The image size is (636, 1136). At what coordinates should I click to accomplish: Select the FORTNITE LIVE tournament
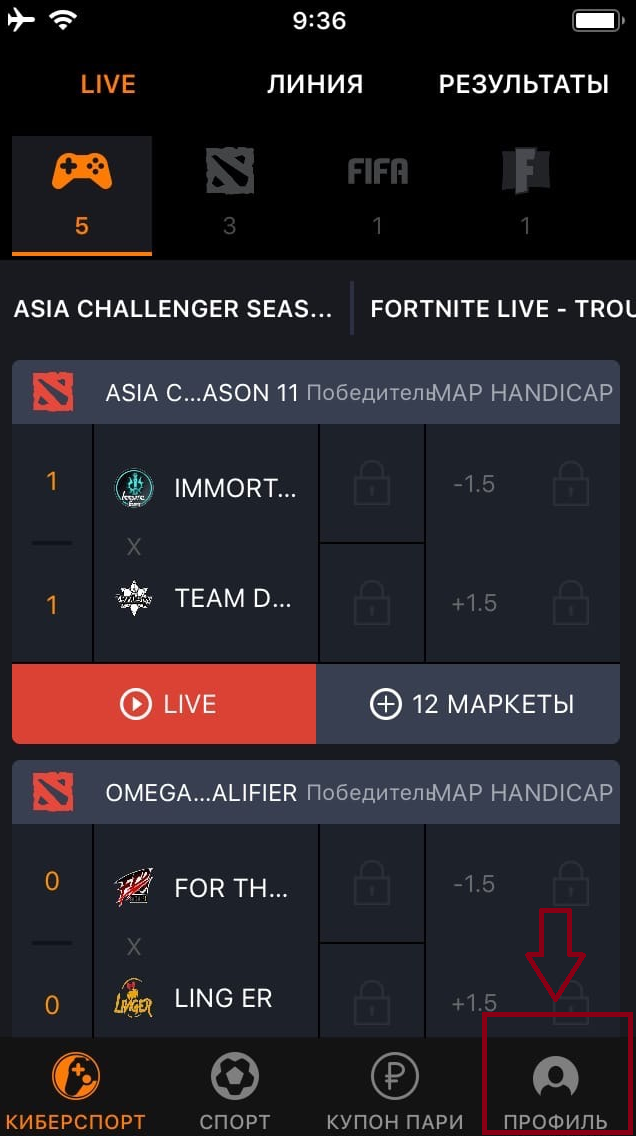click(x=502, y=309)
